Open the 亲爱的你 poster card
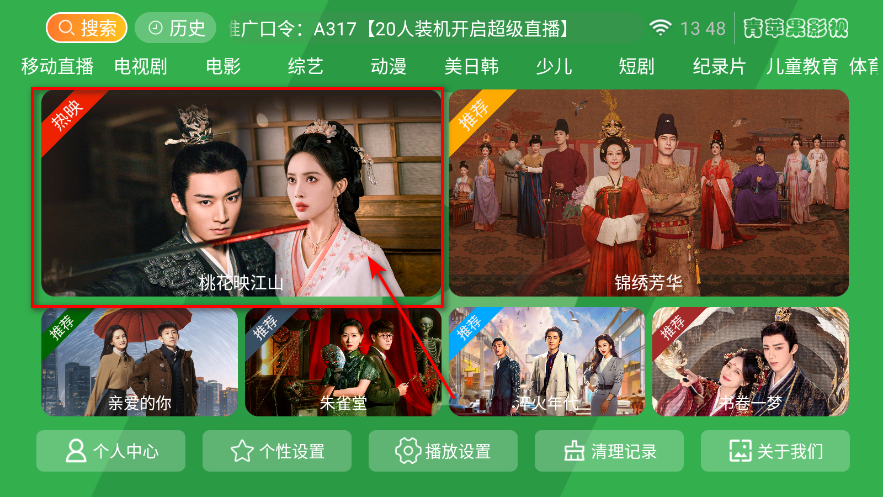The width and height of the screenshot is (883, 497). tap(139, 362)
